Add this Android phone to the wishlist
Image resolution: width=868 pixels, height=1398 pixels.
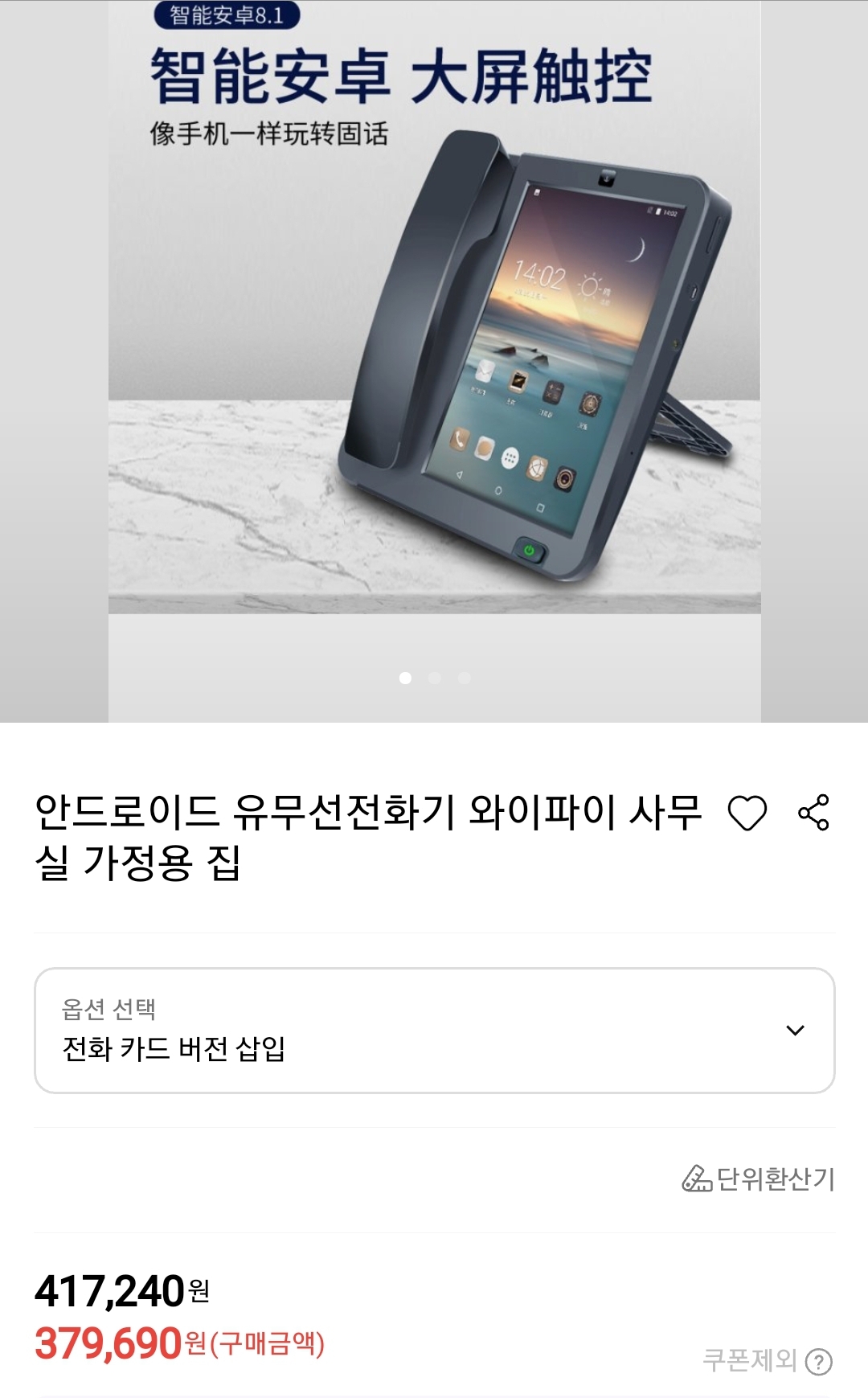point(747,813)
